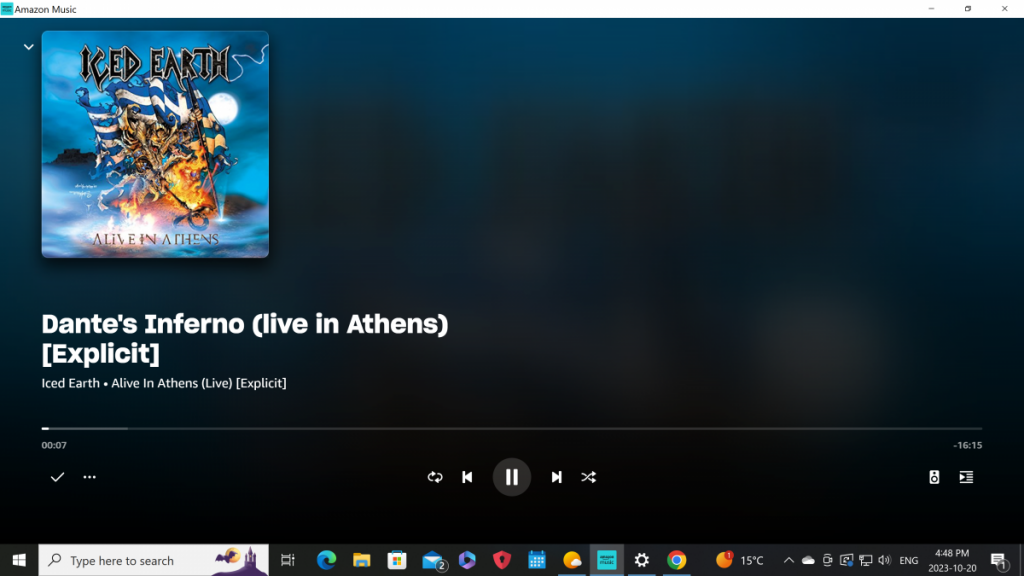Toggle repeat mode
The image size is (1024, 576).
point(434,477)
